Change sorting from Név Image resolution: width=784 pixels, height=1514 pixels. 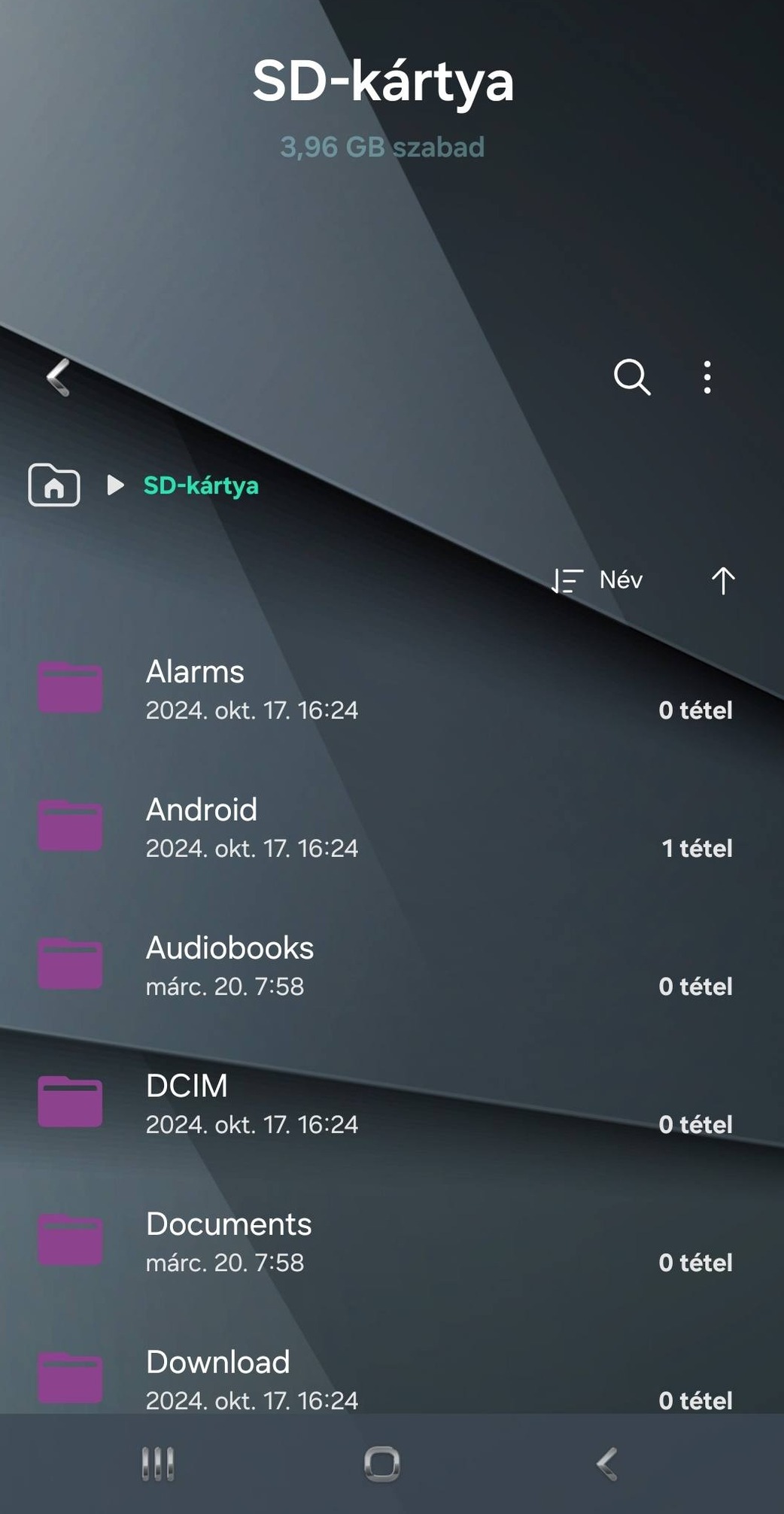(598, 580)
